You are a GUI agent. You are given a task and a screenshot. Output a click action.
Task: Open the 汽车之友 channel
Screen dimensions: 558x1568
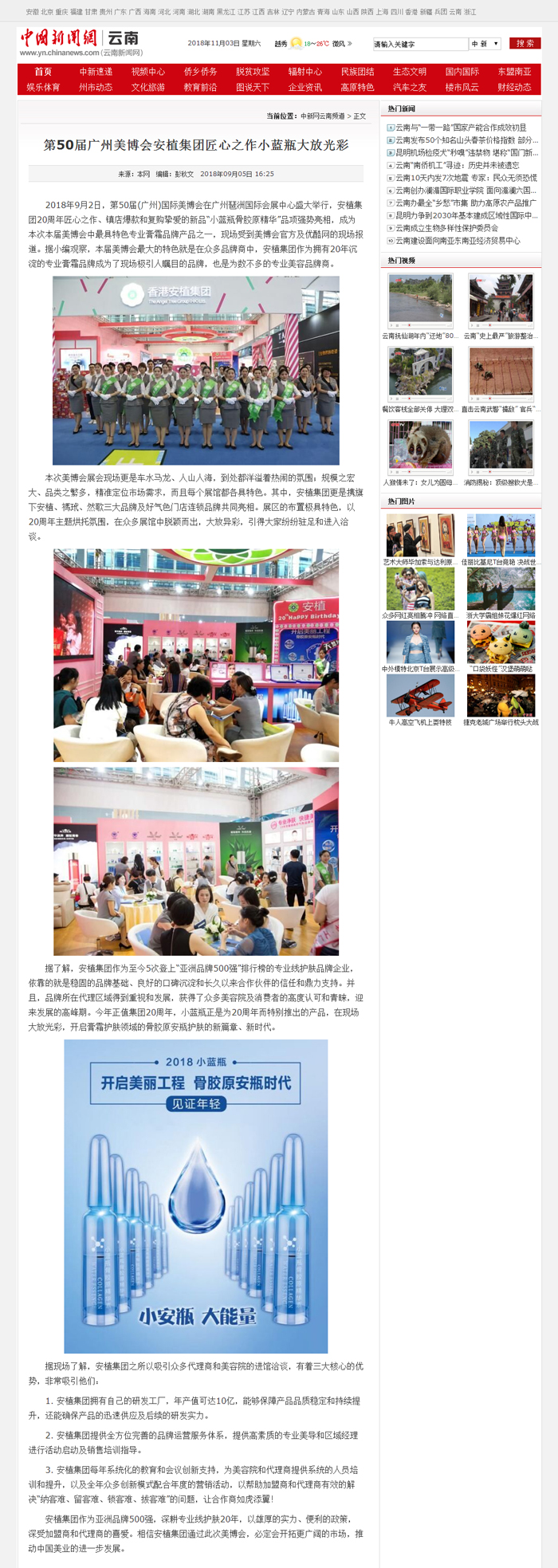tap(410, 87)
